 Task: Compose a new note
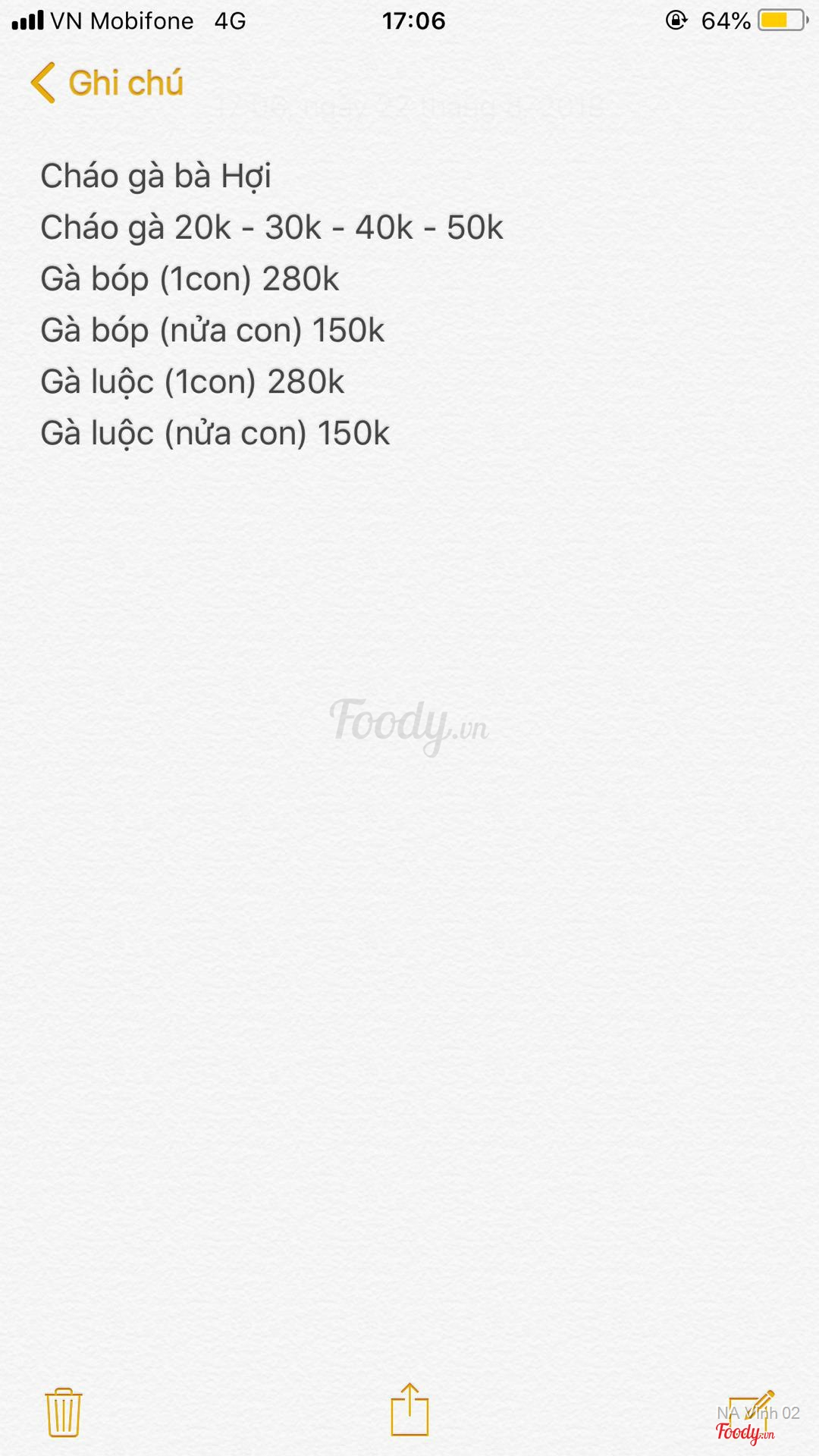pyautogui.click(x=751, y=1410)
